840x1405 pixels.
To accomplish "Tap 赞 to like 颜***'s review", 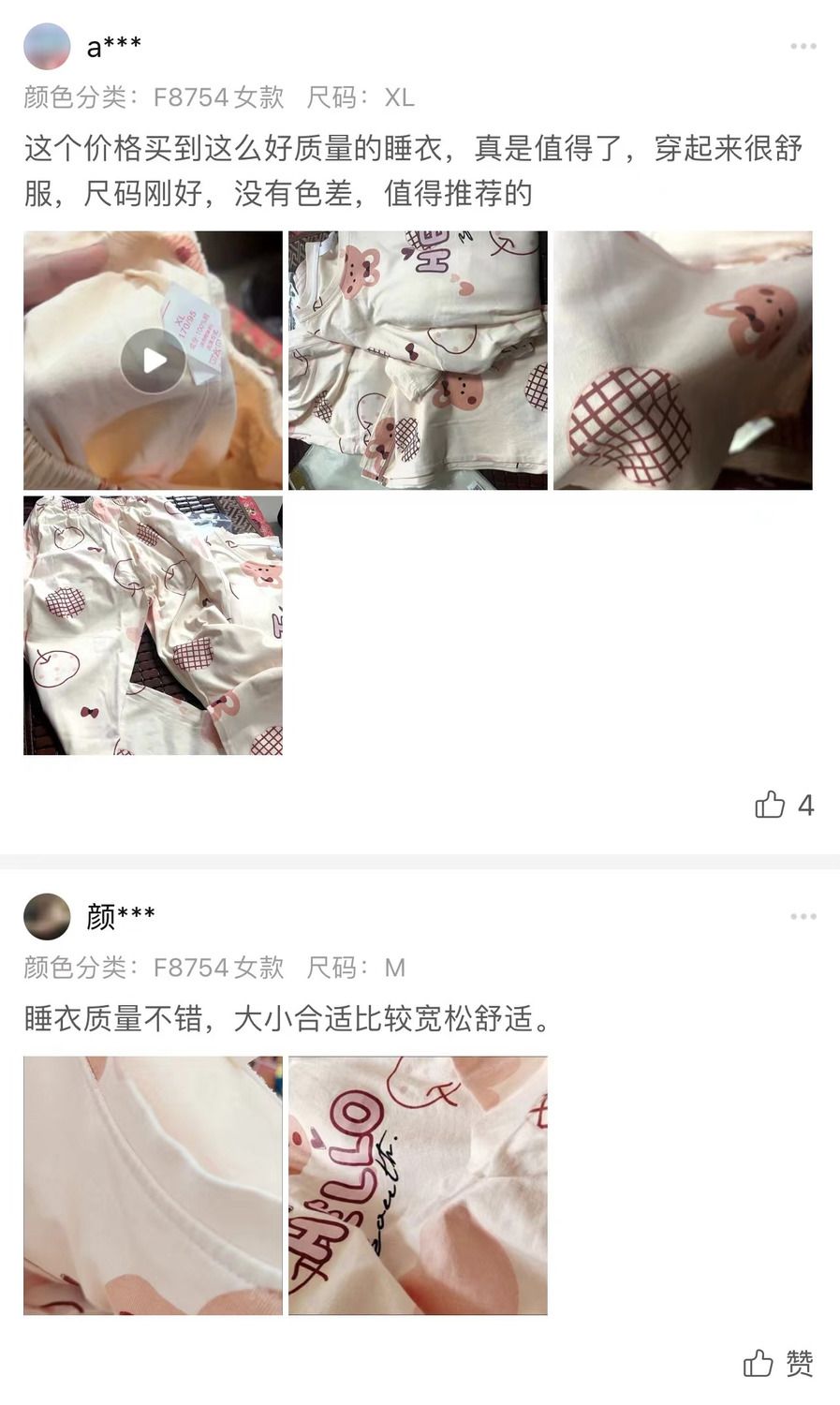I will (x=778, y=1363).
